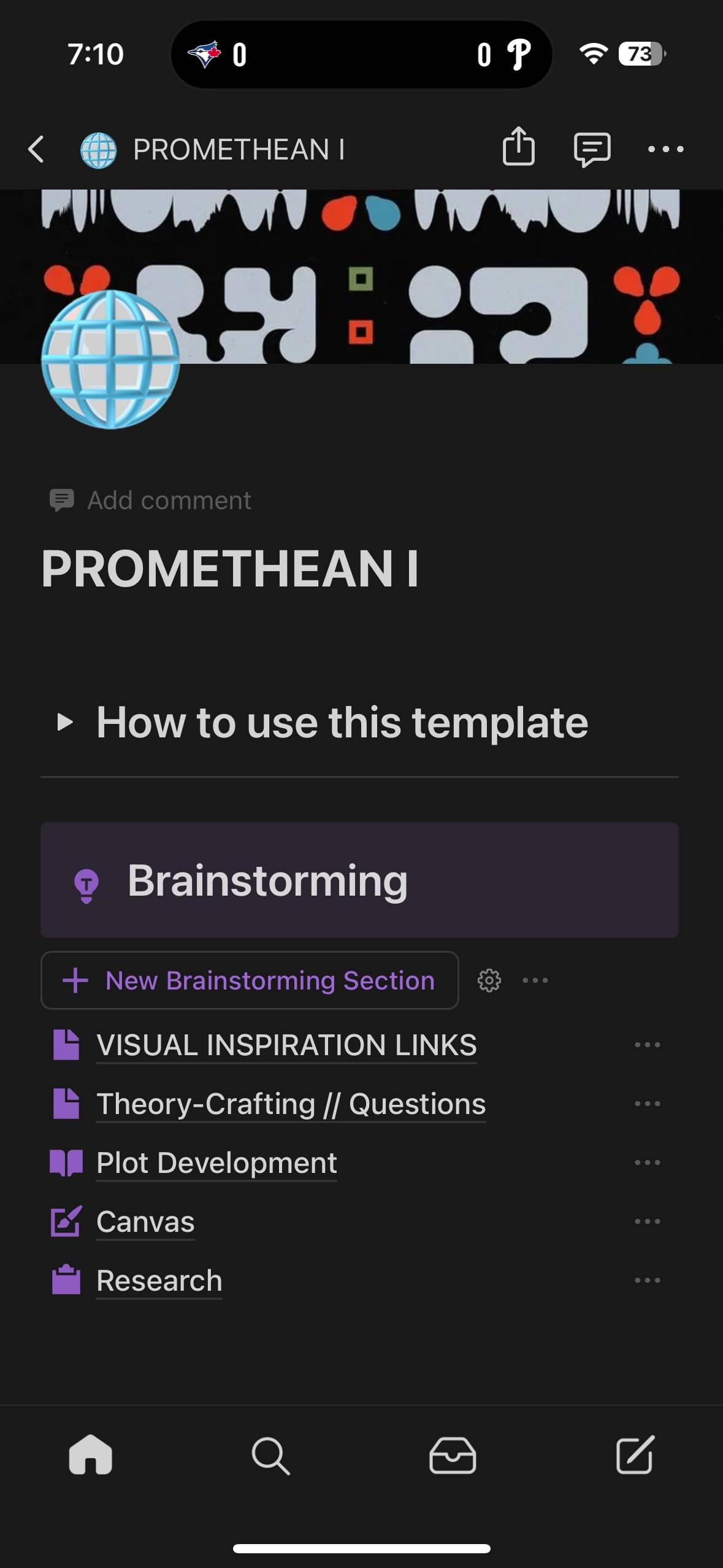Share this page via the share icon
The width and height of the screenshot is (723, 1568).
519,147
